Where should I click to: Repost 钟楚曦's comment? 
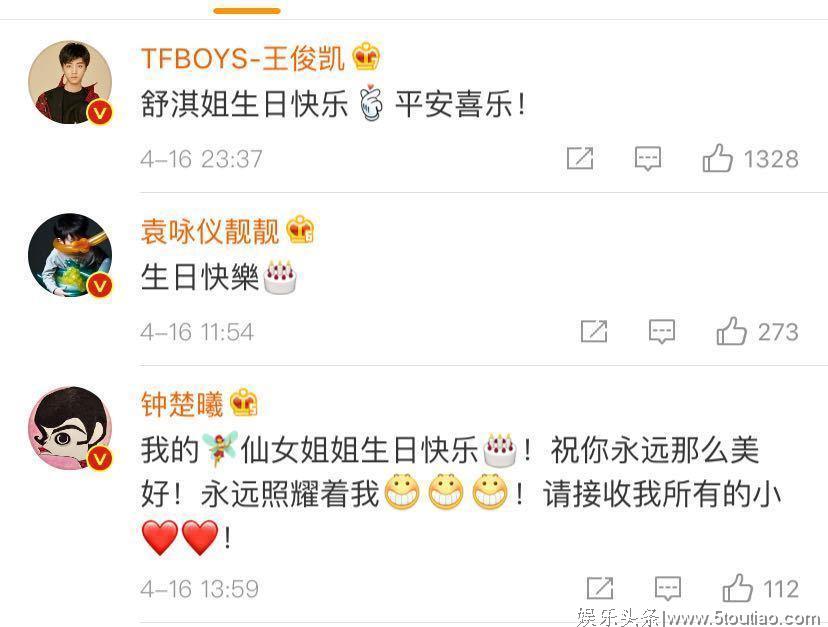click(599, 588)
